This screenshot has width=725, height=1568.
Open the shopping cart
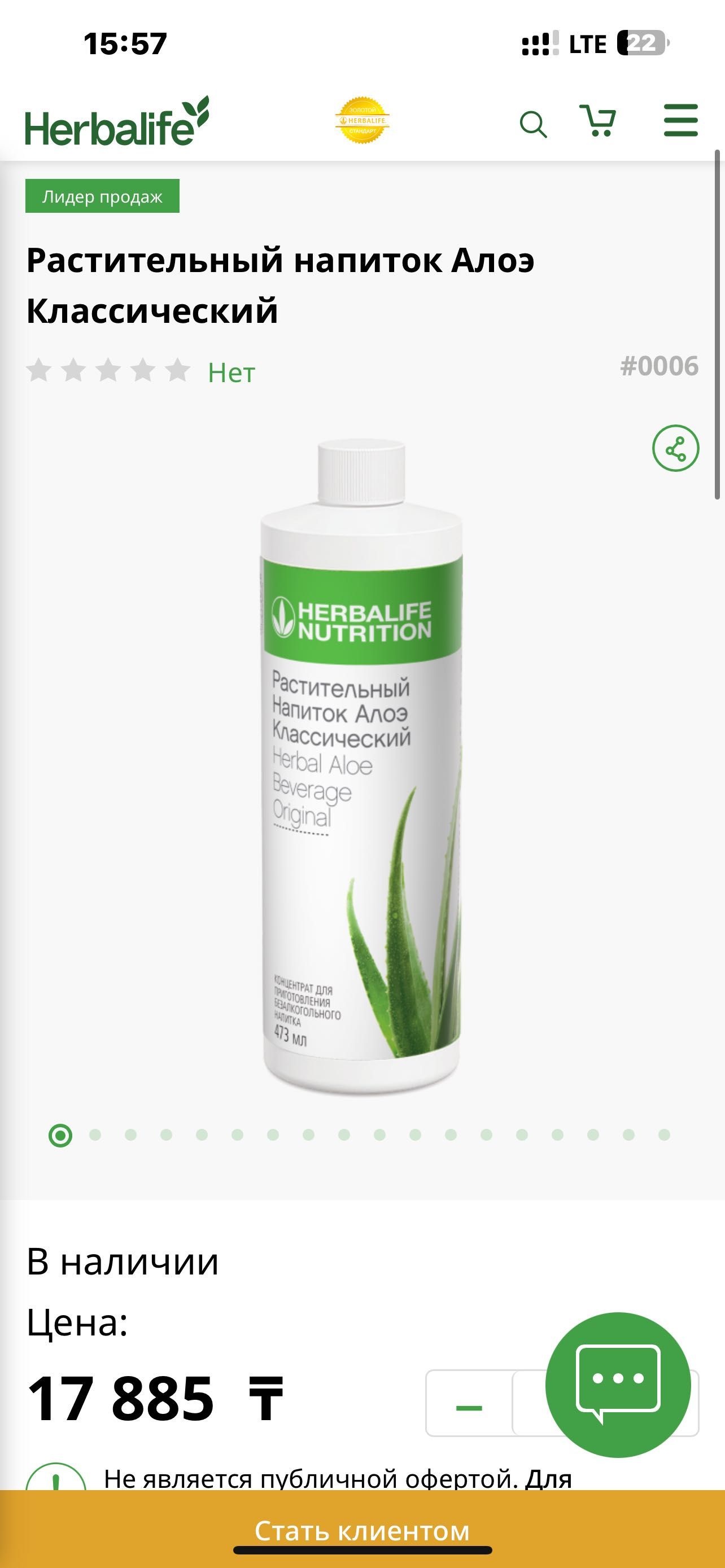[598, 121]
